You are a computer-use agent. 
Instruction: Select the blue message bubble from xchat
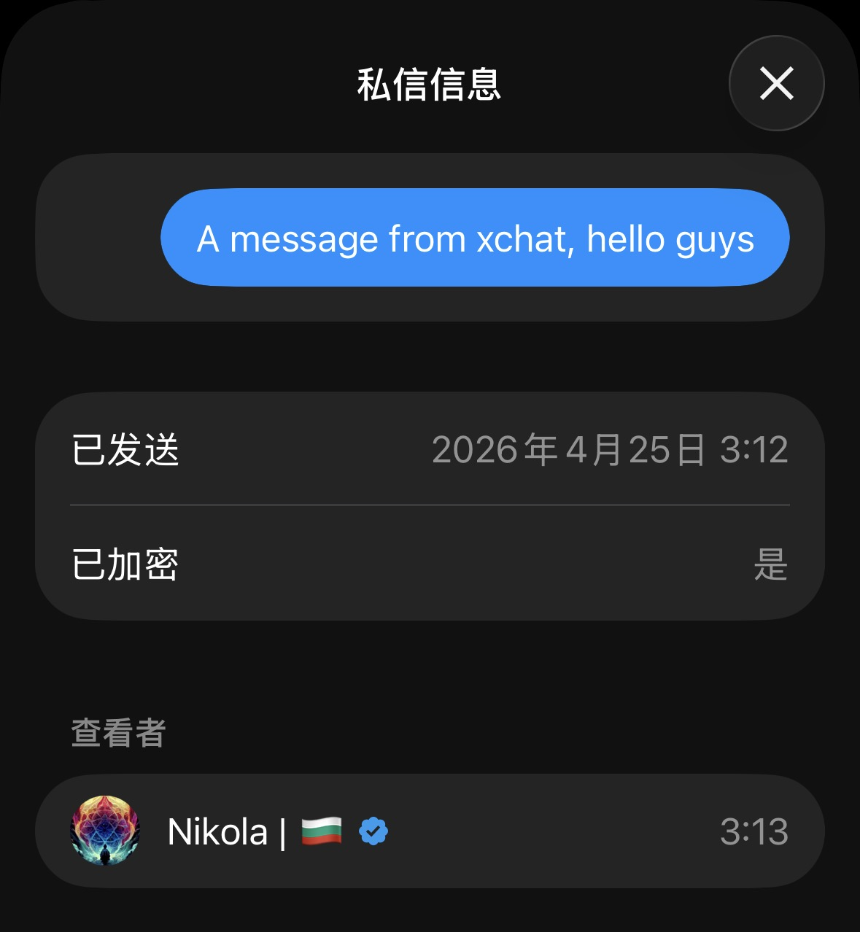[x=476, y=238]
